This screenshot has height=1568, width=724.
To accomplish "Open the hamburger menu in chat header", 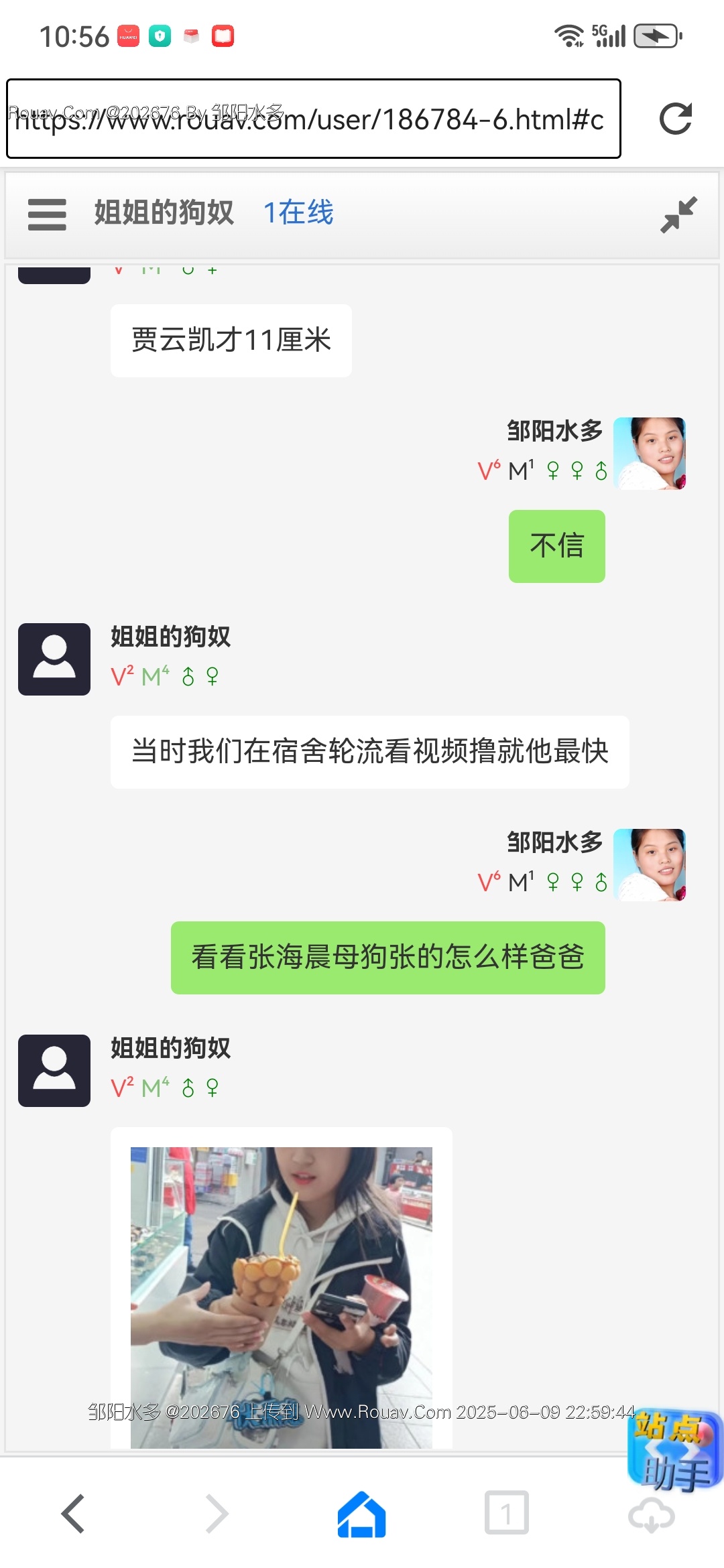I will [x=47, y=214].
